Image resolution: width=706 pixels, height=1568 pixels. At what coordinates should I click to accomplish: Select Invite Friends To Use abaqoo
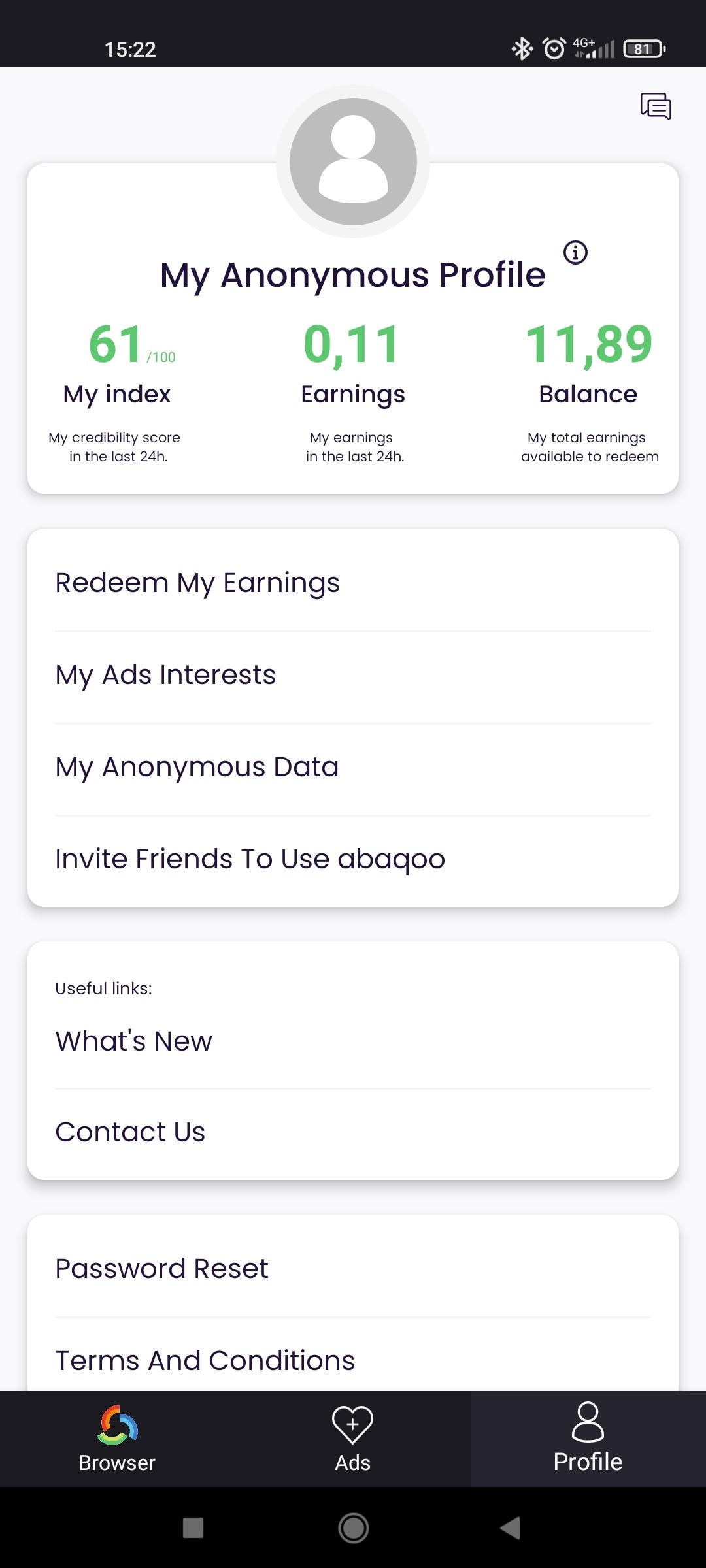(353, 859)
